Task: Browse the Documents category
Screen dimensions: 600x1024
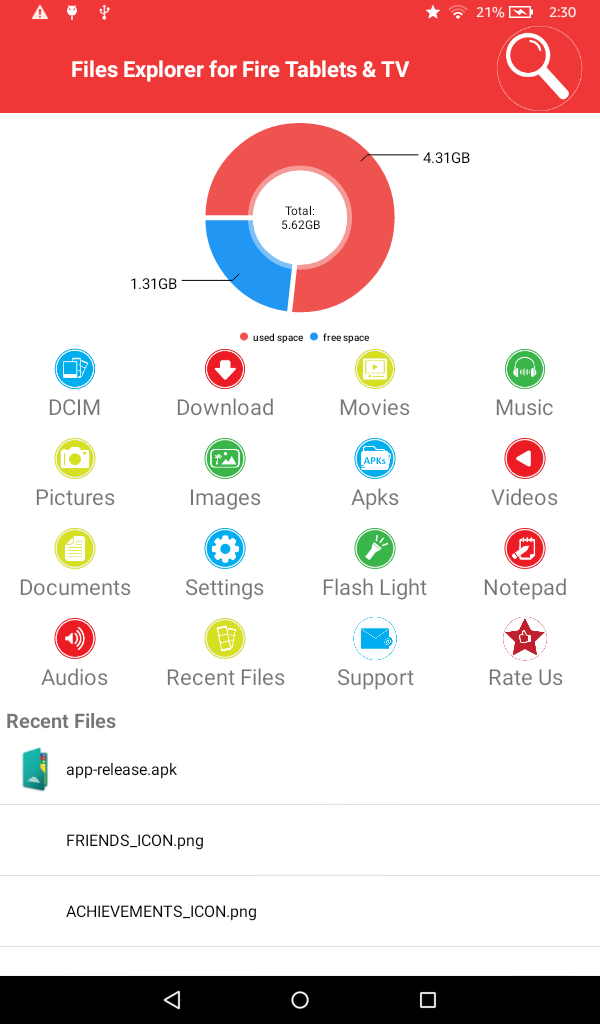Action: pos(75,550)
